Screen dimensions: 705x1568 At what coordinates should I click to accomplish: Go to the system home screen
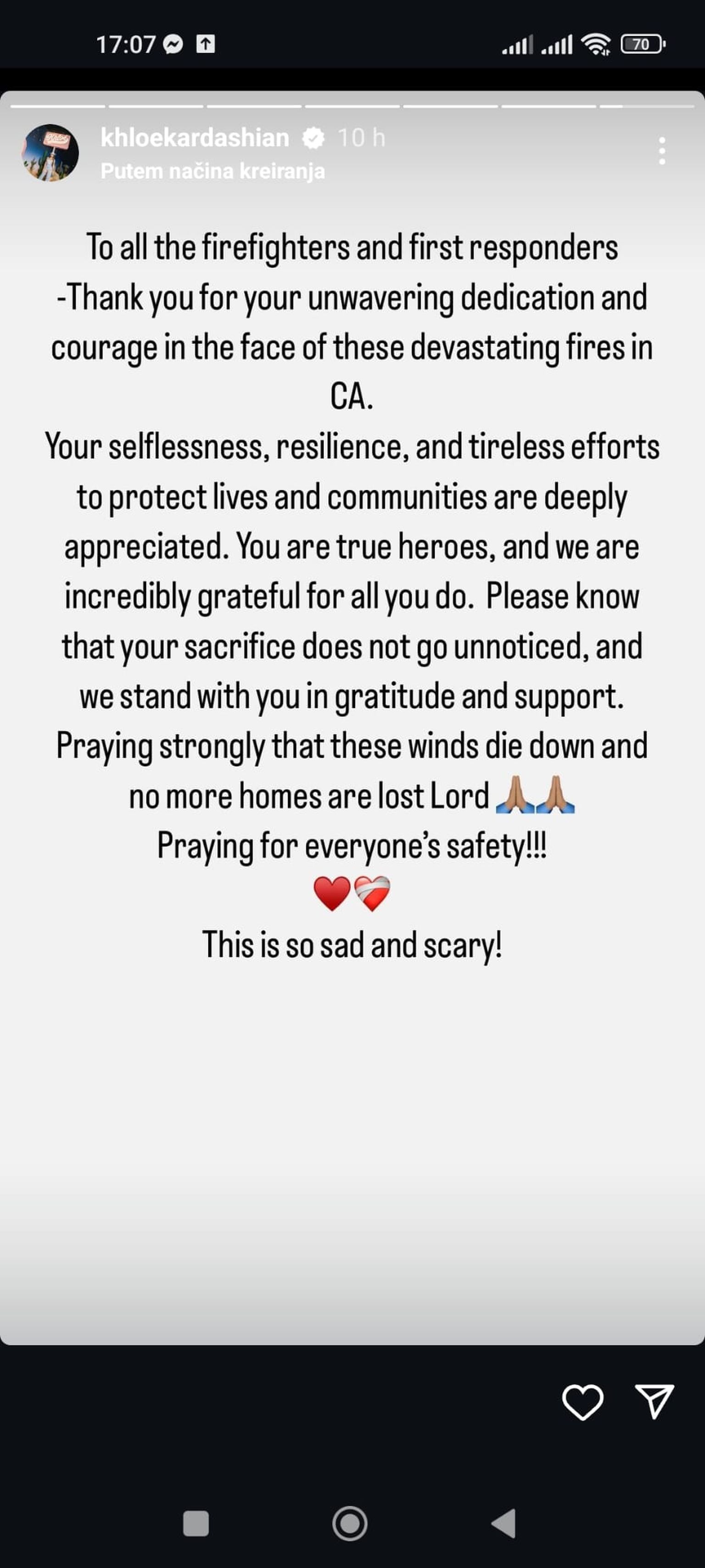(x=350, y=1523)
